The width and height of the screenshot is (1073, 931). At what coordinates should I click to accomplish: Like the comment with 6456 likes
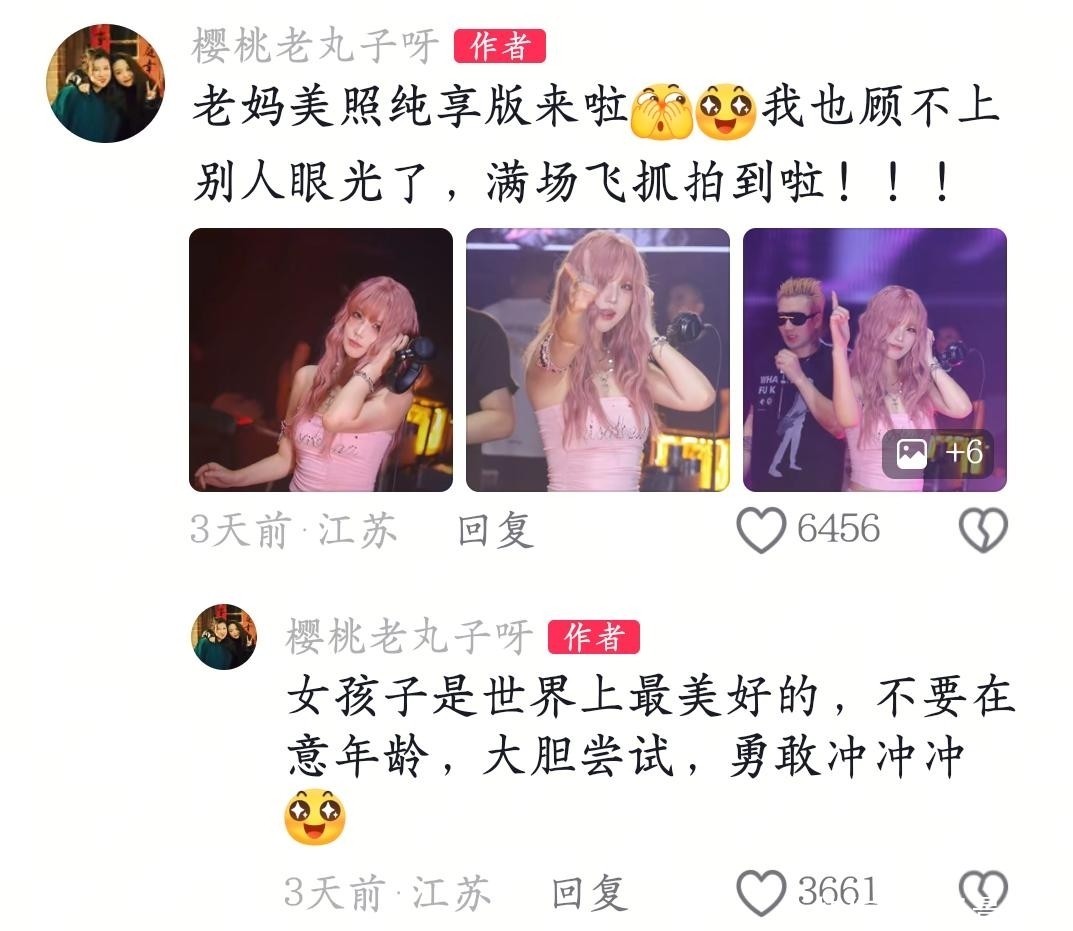(x=761, y=530)
